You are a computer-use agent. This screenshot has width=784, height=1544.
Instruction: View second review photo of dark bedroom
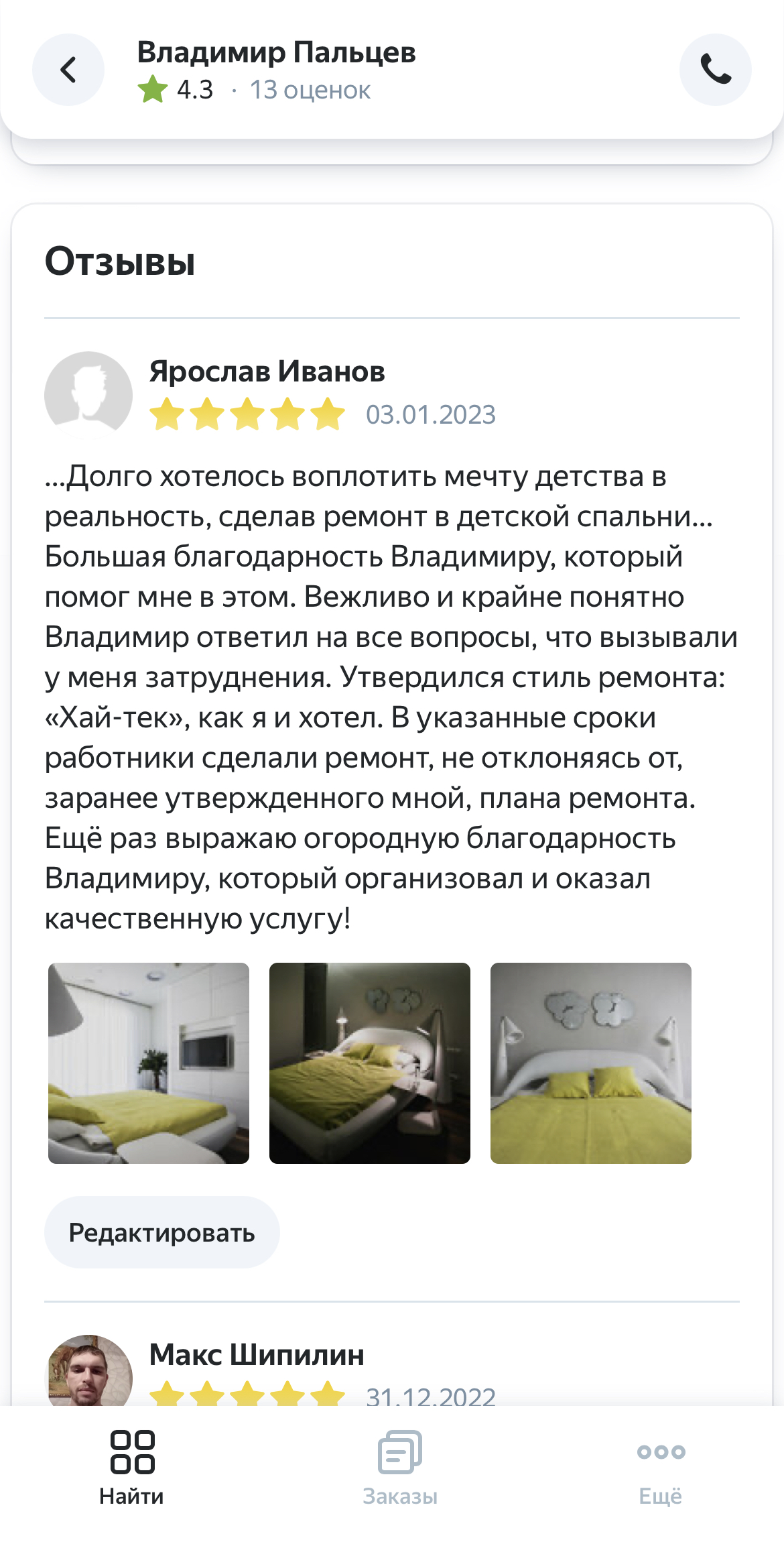click(x=370, y=1063)
